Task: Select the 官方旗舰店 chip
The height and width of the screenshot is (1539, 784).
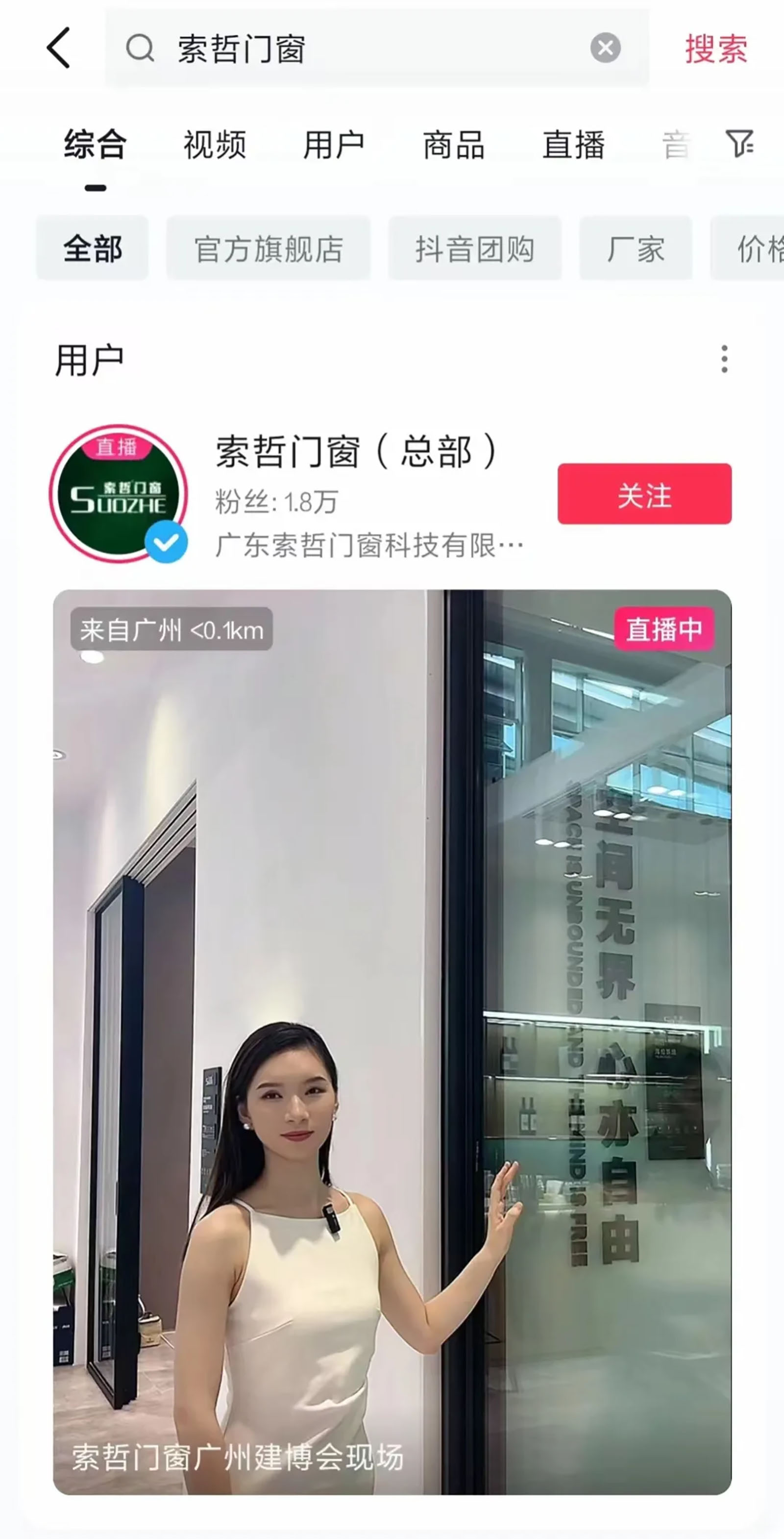Action: point(269,249)
